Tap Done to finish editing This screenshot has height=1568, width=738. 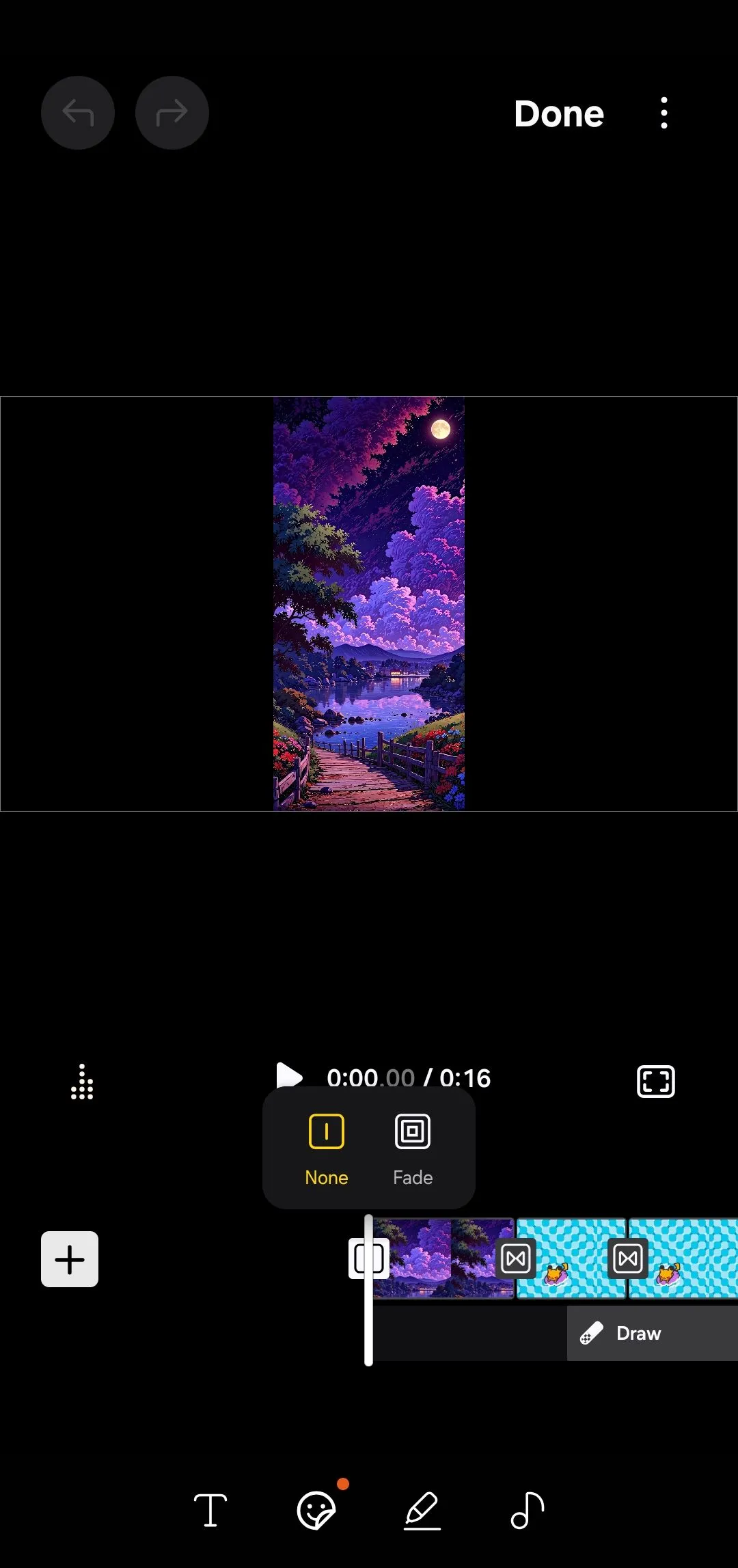click(x=558, y=113)
